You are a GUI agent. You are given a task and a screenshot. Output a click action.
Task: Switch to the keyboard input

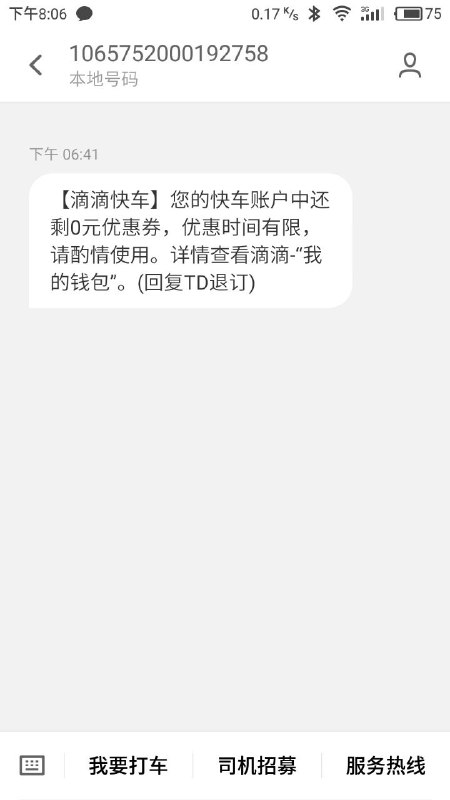32,765
